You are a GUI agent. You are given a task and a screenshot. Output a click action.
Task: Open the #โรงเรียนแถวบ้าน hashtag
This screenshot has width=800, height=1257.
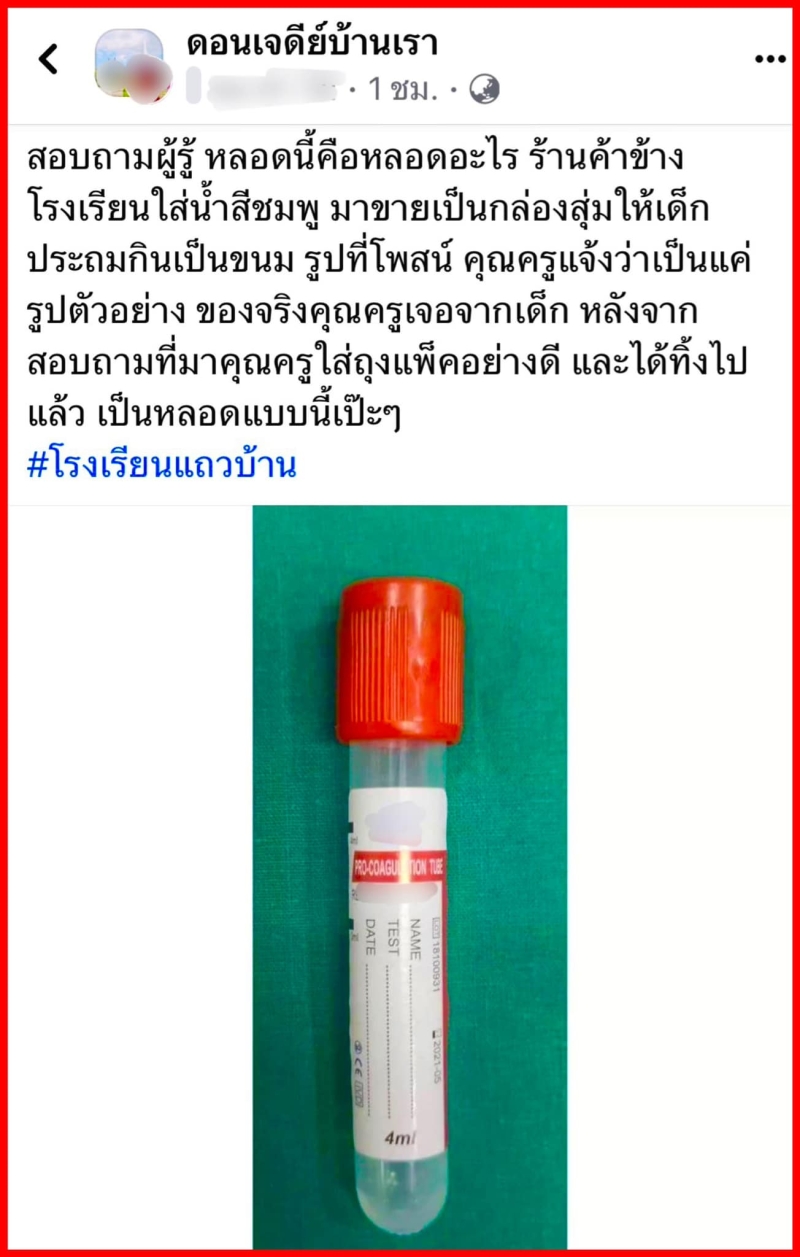point(161,466)
